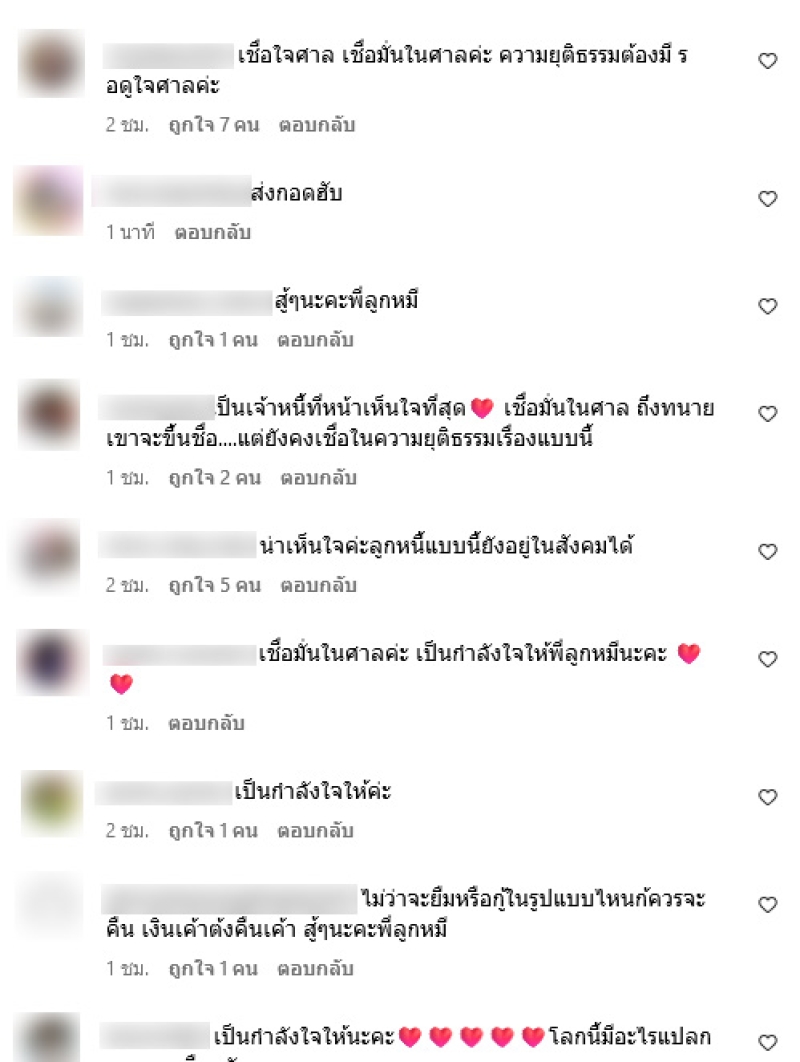View who liked it: ถูกใจ 7 คน
Image resolution: width=800 pixels, height=1062 pixels.
tap(213, 126)
